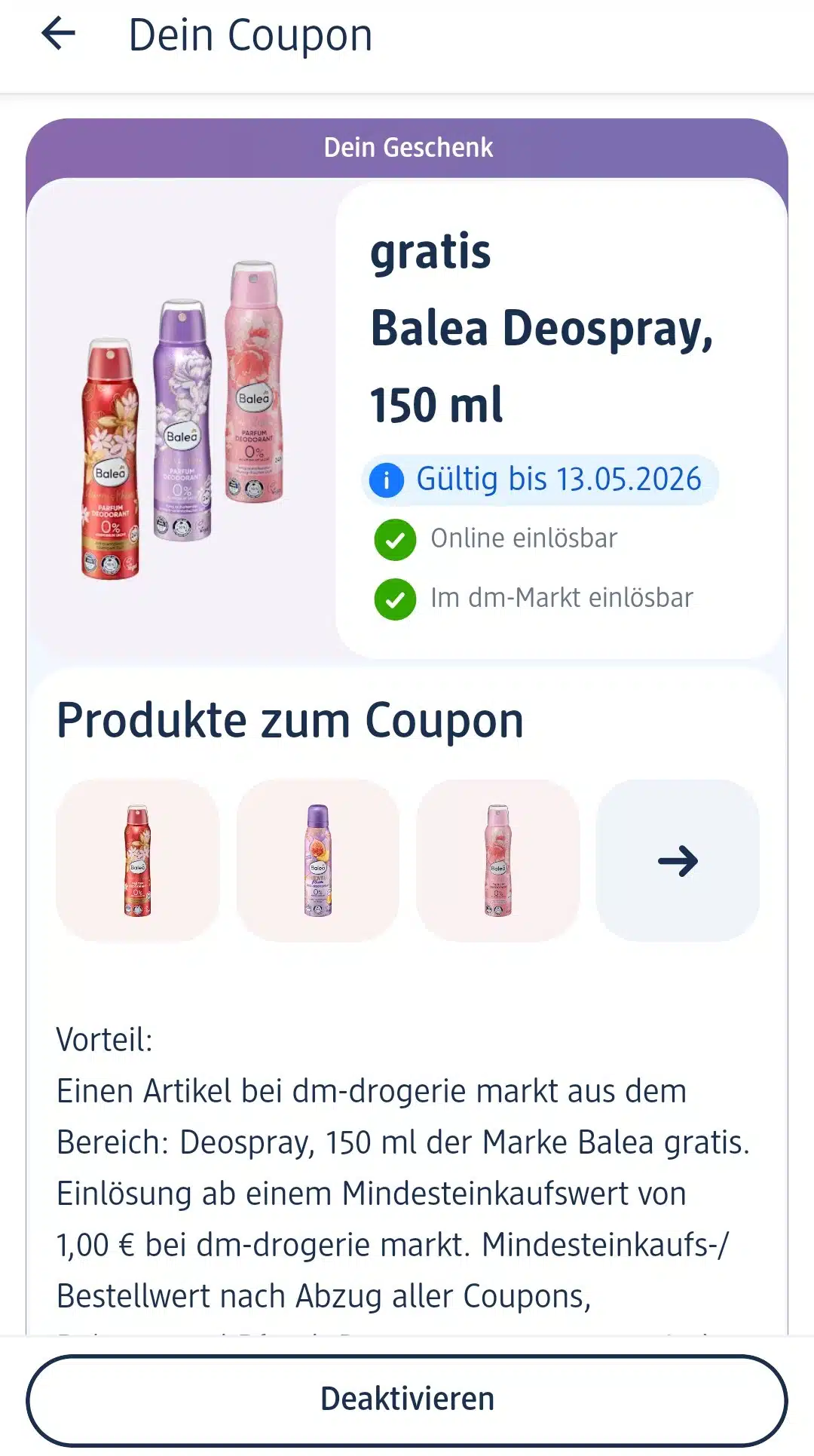Go back from the coupon page

click(59, 34)
